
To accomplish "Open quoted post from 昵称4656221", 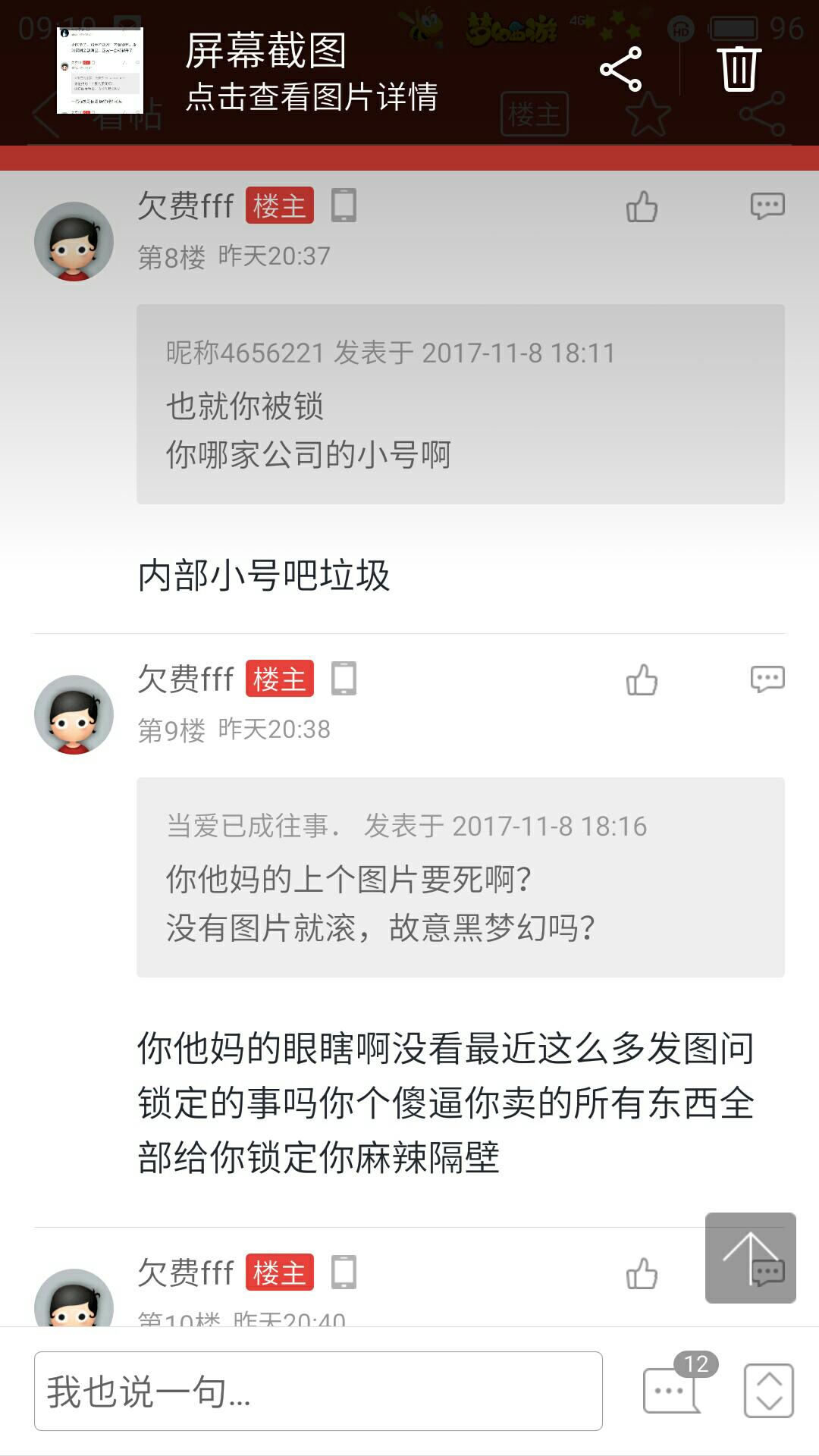I will (x=460, y=404).
